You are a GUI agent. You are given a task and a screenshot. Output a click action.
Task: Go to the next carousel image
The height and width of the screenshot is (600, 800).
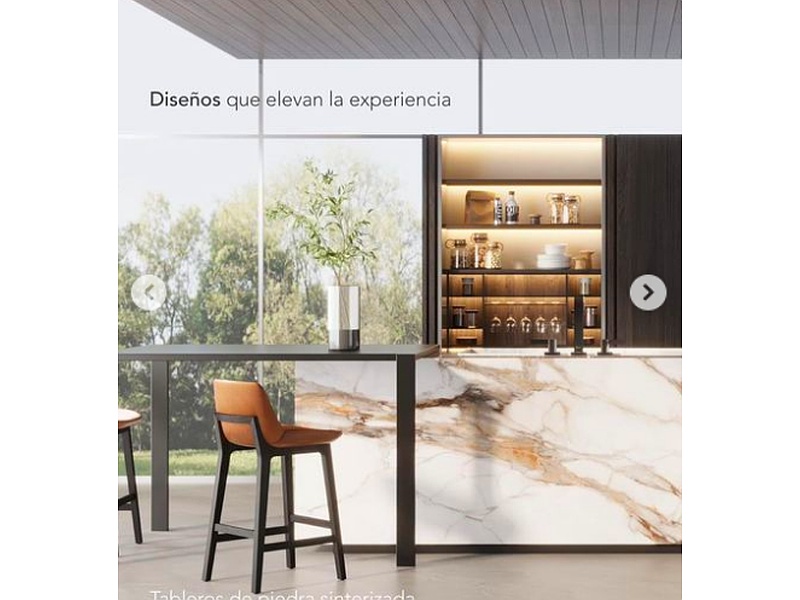pos(647,292)
